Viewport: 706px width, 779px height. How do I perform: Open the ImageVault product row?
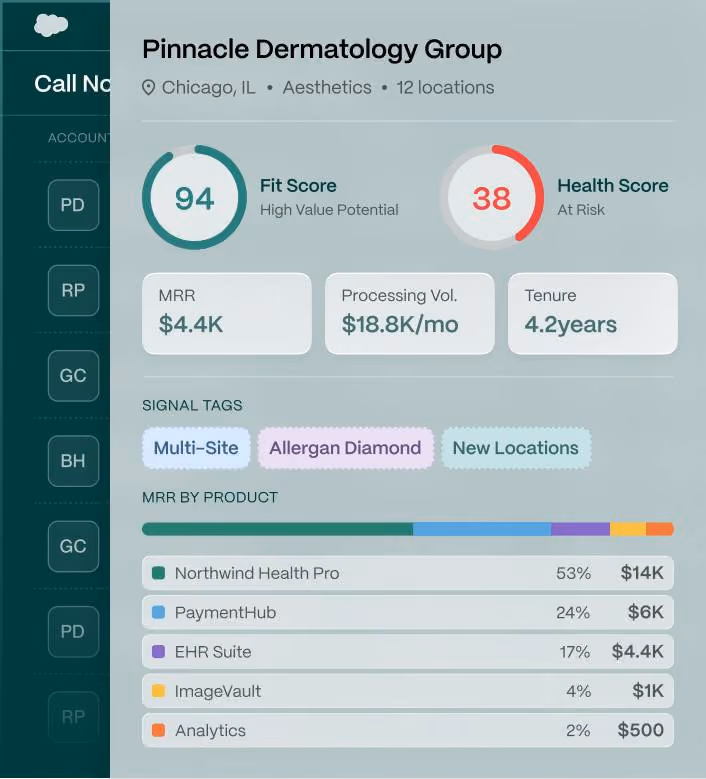coord(408,691)
